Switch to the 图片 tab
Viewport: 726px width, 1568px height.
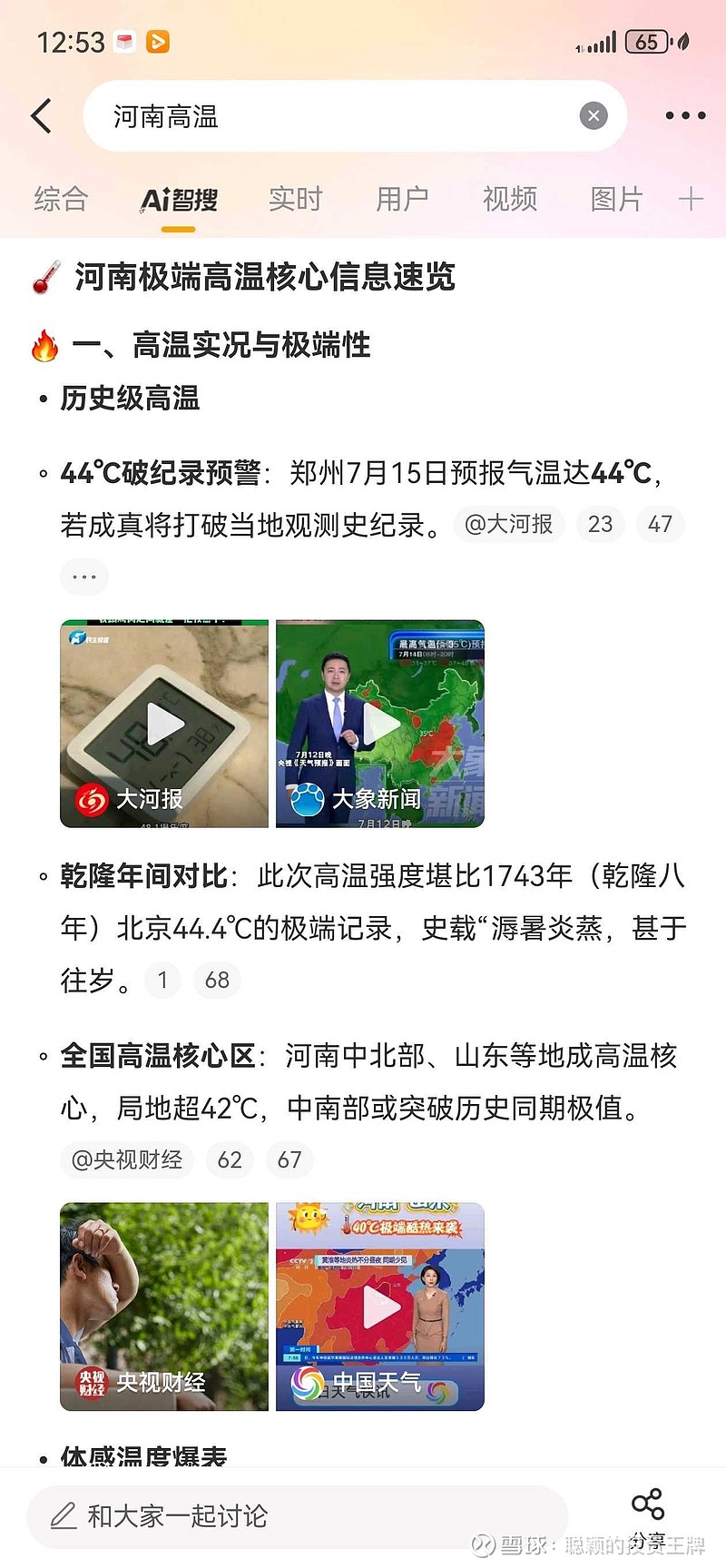tap(617, 199)
